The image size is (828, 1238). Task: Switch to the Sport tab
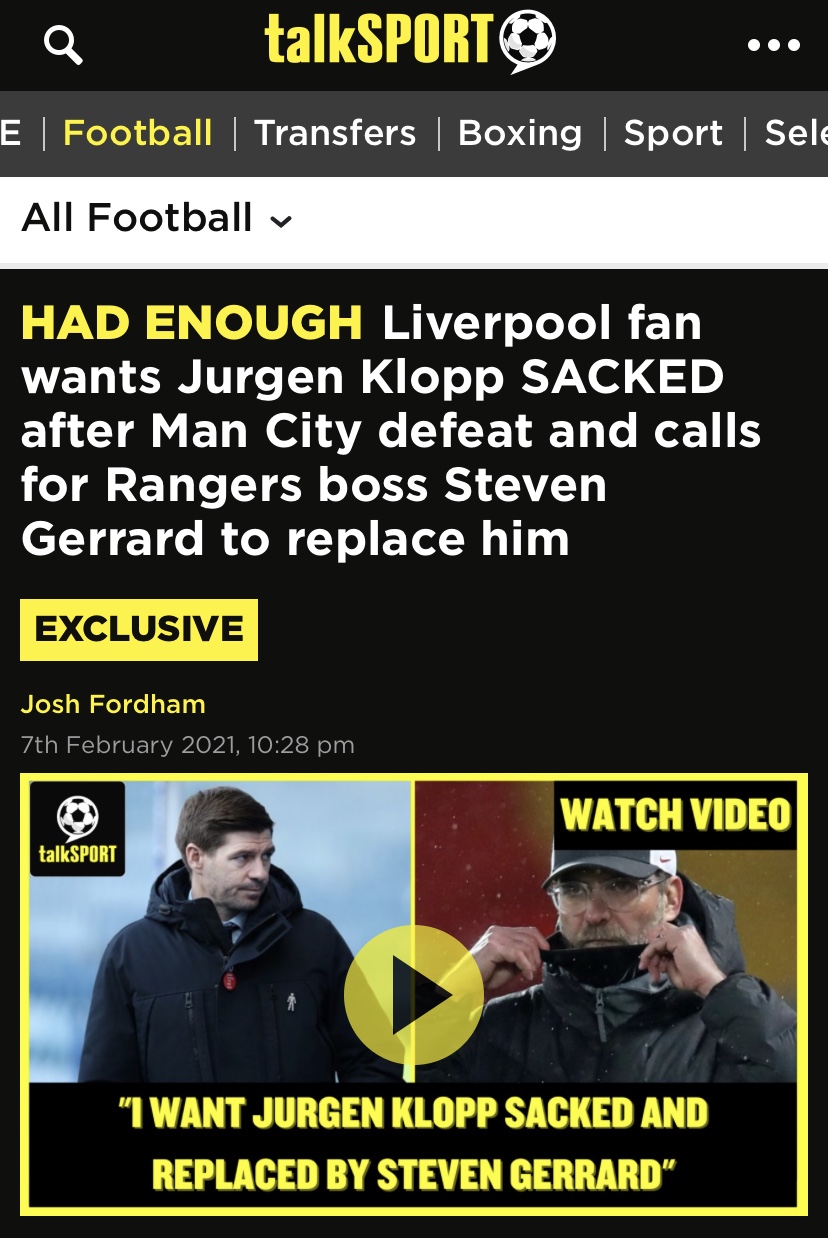coord(673,133)
